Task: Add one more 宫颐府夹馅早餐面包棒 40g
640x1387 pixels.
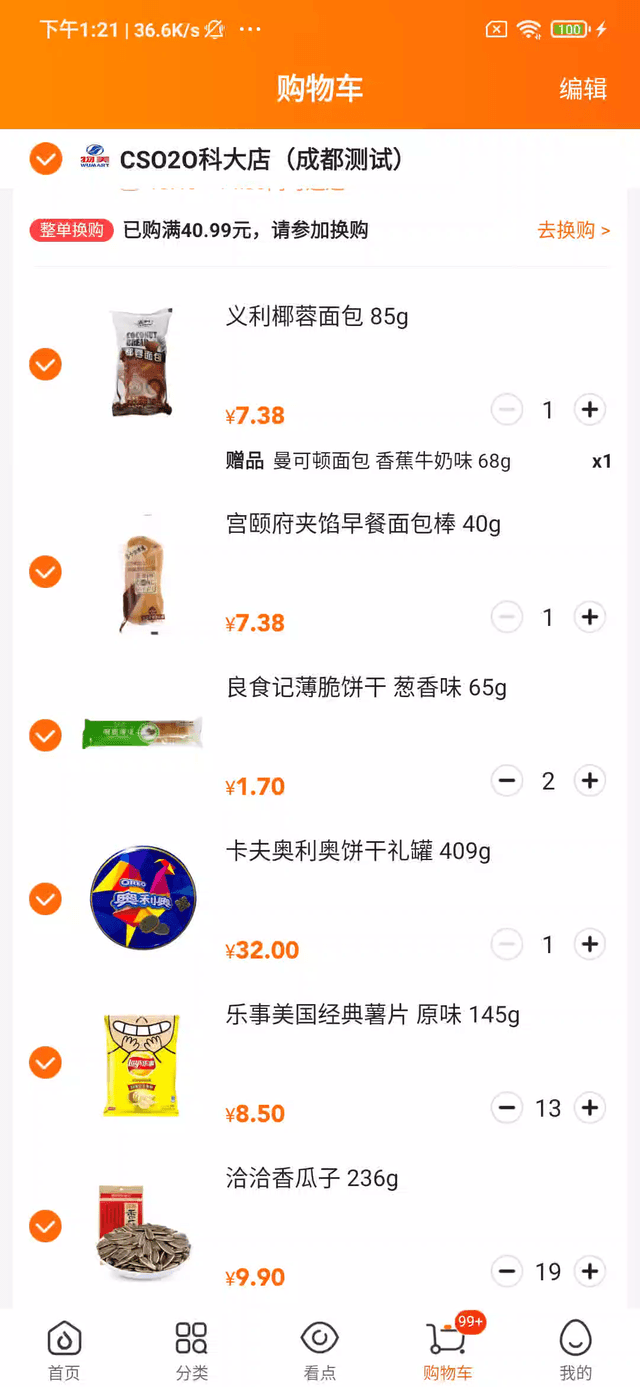Action: [590, 618]
